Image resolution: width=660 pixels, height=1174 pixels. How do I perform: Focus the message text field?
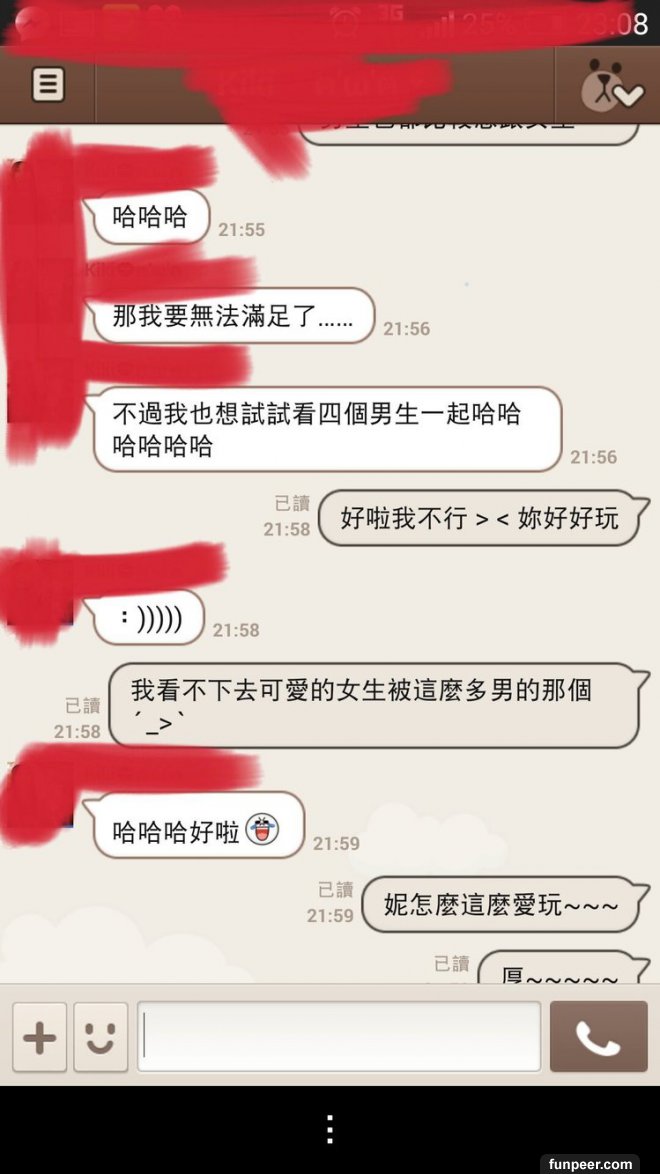[x=338, y=1037]
